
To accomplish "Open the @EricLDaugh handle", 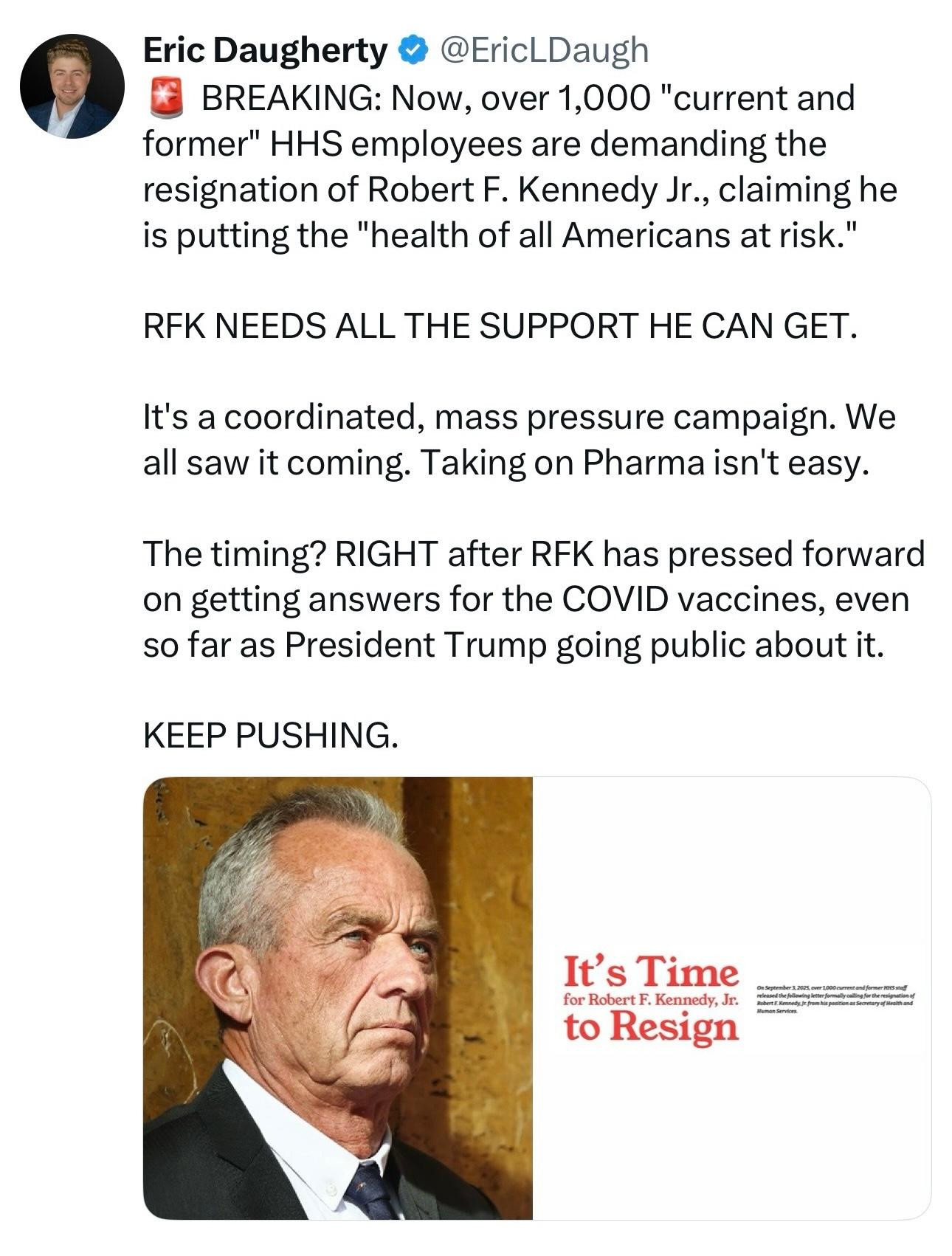I will click(544, 50).
